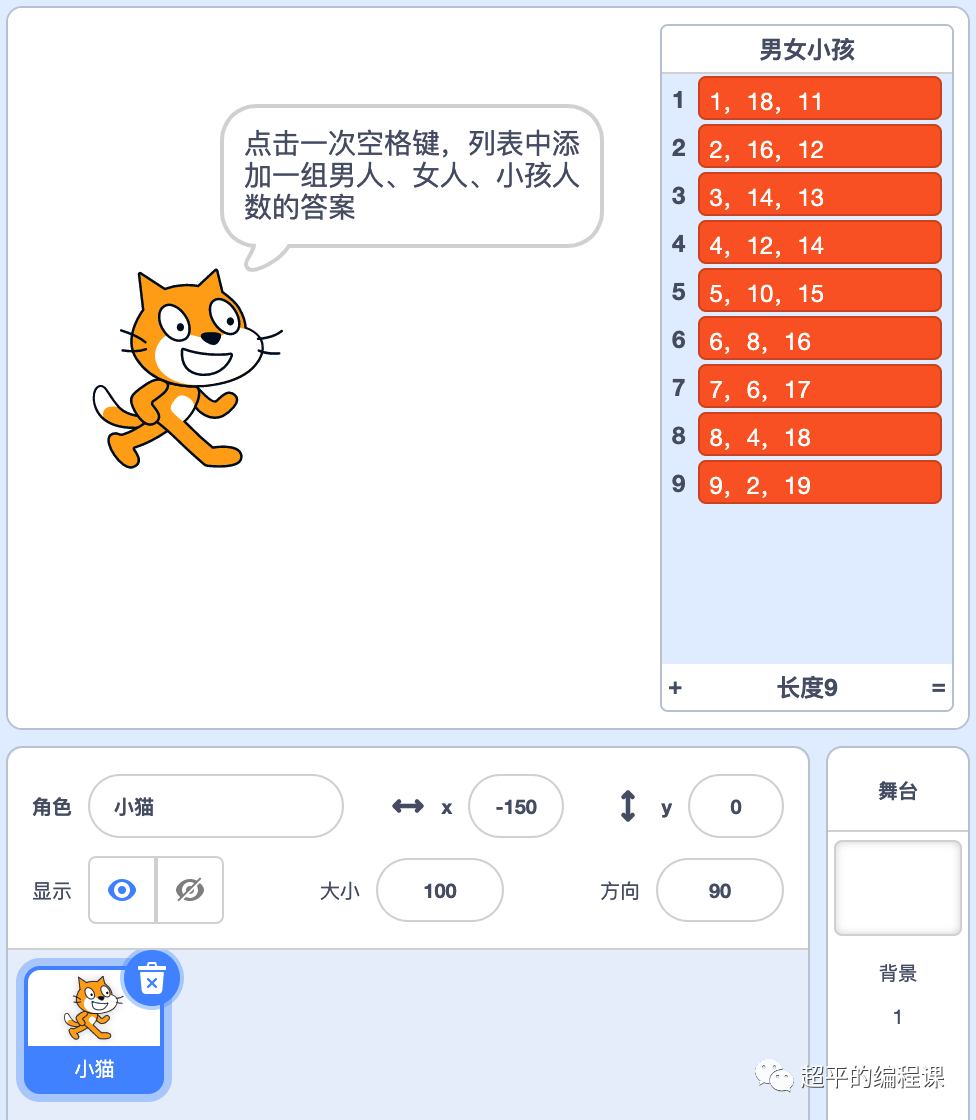Add a list item with the plus button
This screenshot has height=1120, width=976.
tap(675, 688)
